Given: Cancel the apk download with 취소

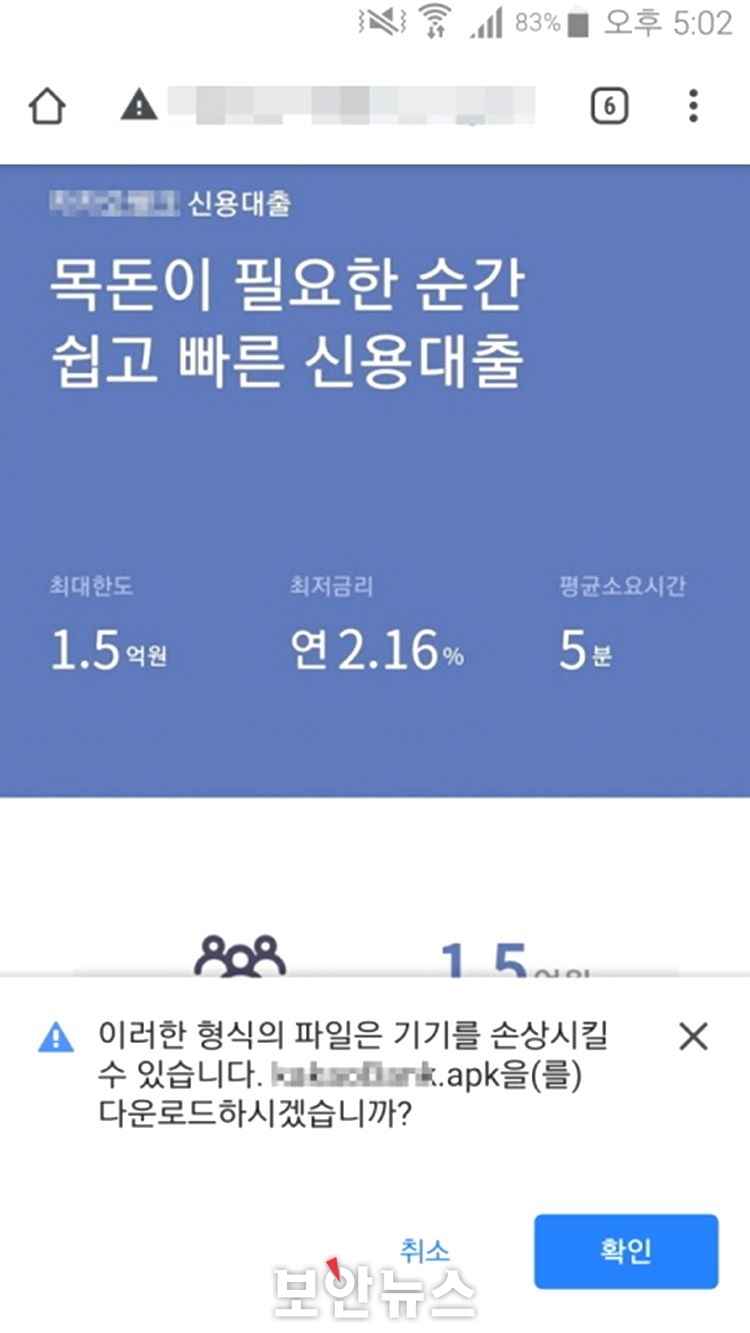Looking at the screenshot, I should tap(425, 1250).
